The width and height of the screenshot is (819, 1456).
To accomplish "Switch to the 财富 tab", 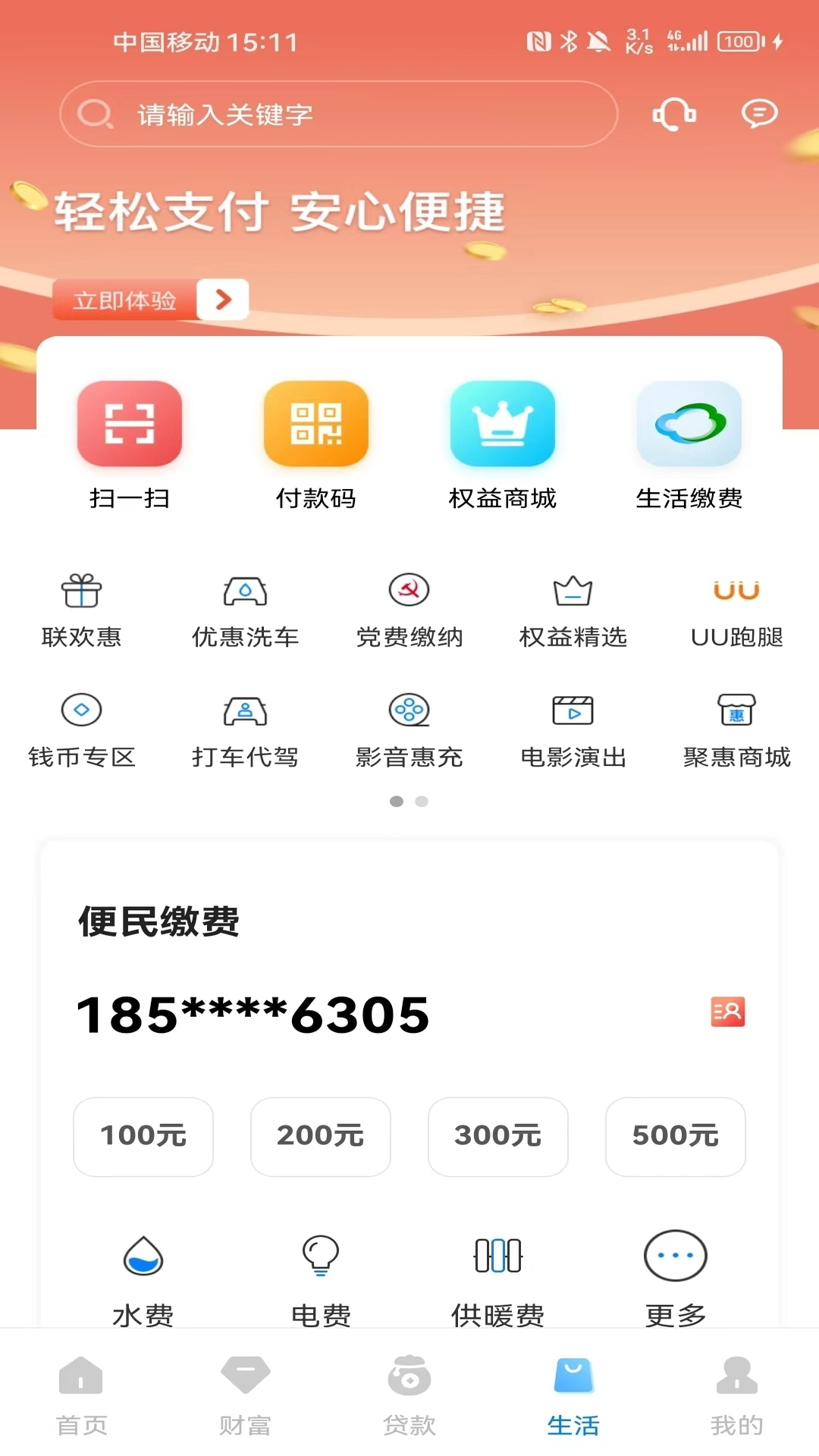I will click(x=244, y=1399).
